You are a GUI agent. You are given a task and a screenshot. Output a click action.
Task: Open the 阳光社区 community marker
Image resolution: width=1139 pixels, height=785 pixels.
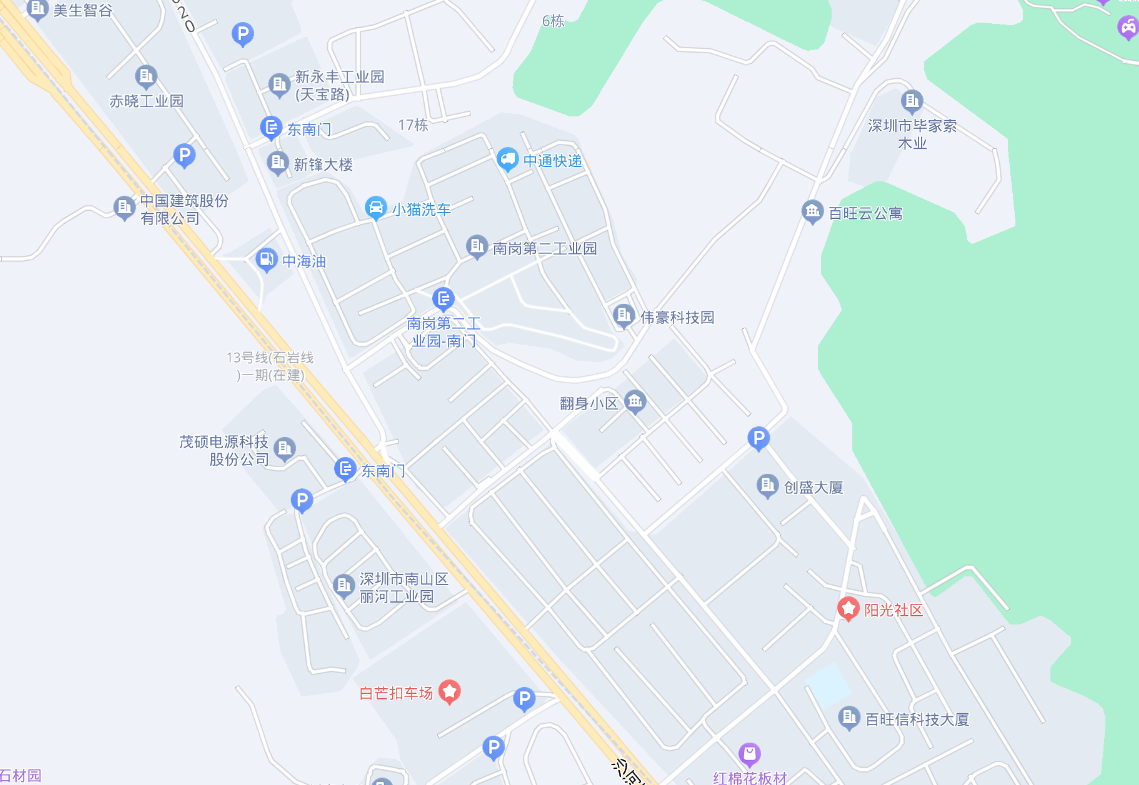(x=848, y=608)
